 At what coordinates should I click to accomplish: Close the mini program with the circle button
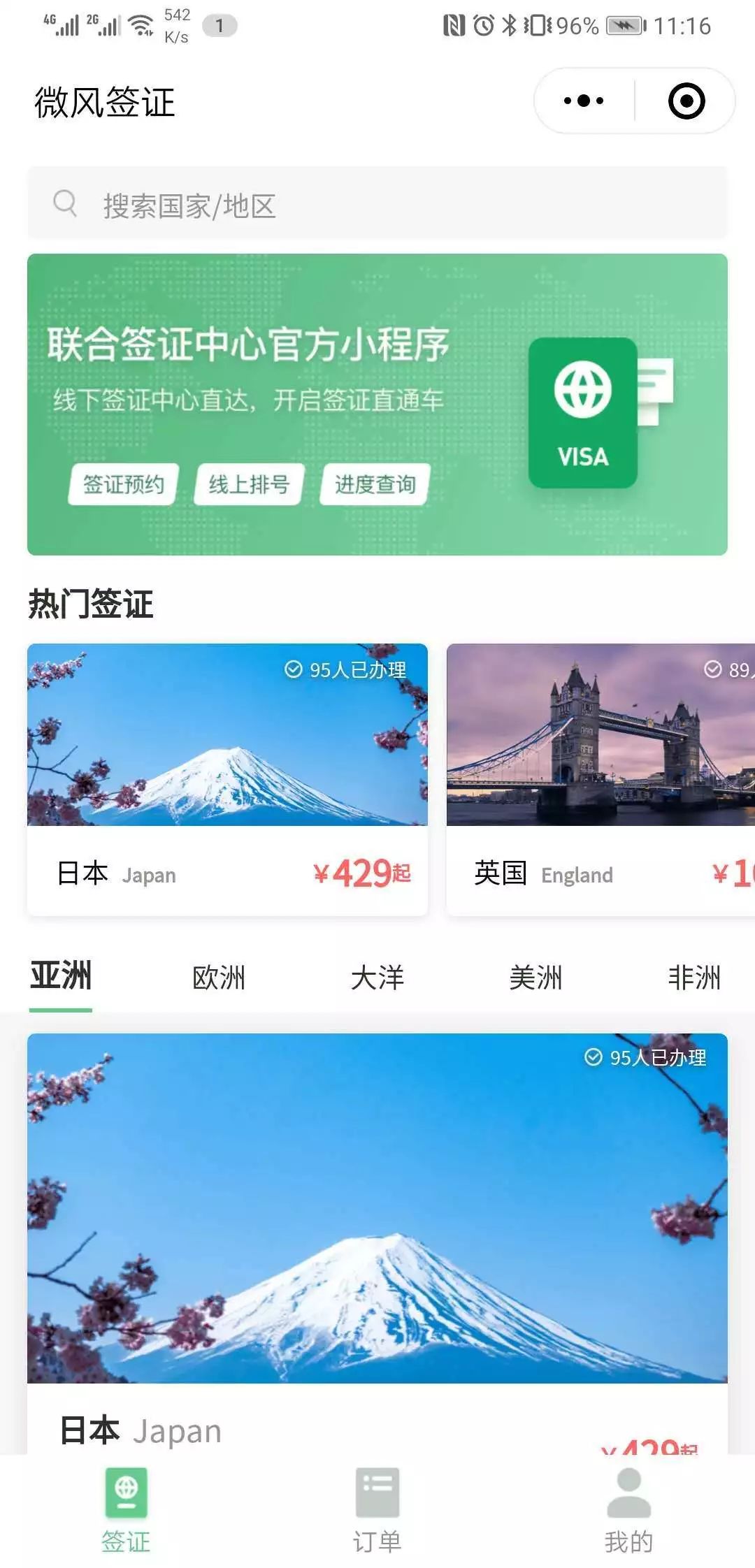pyautogui.click(x=686, y=101)
